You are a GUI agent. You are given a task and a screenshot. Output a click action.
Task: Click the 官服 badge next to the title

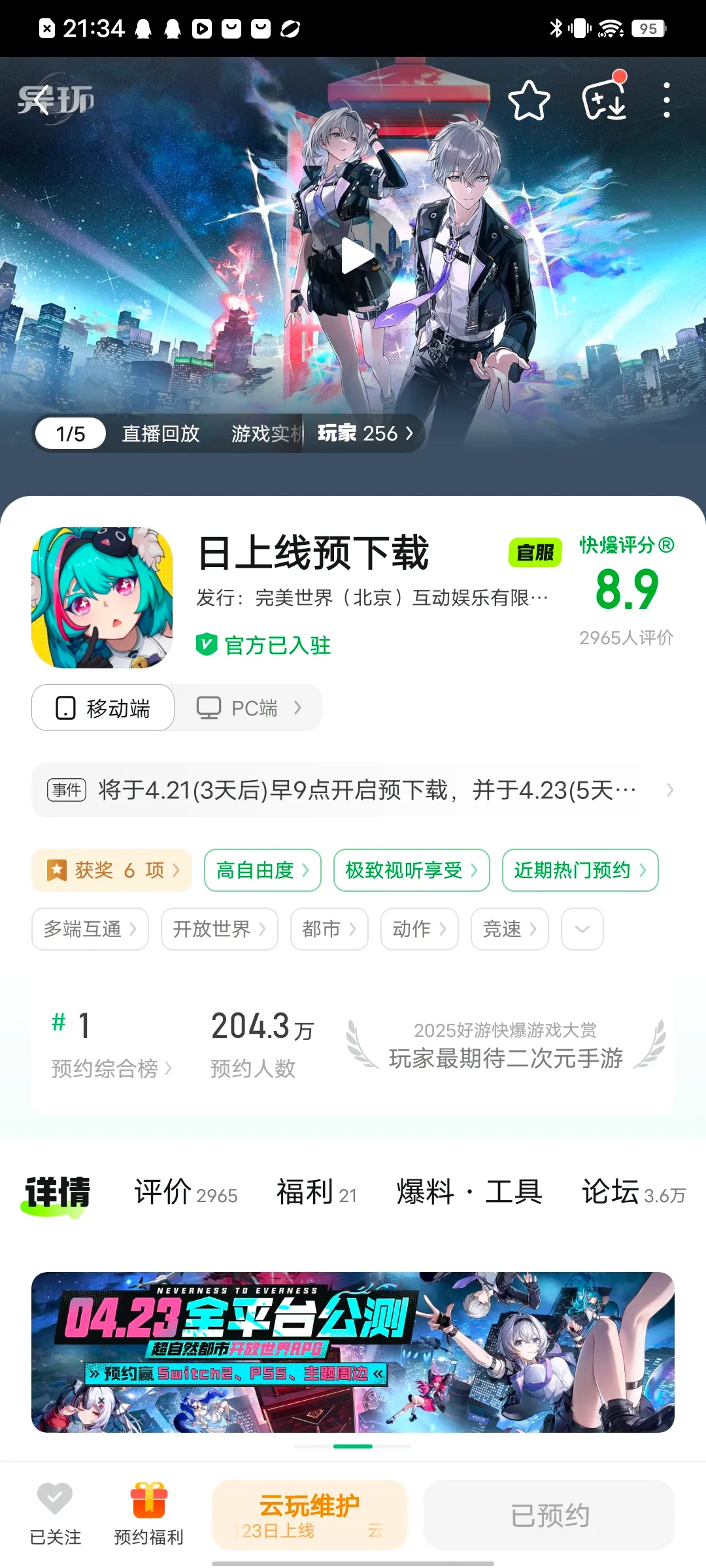[x=535, y=552]
